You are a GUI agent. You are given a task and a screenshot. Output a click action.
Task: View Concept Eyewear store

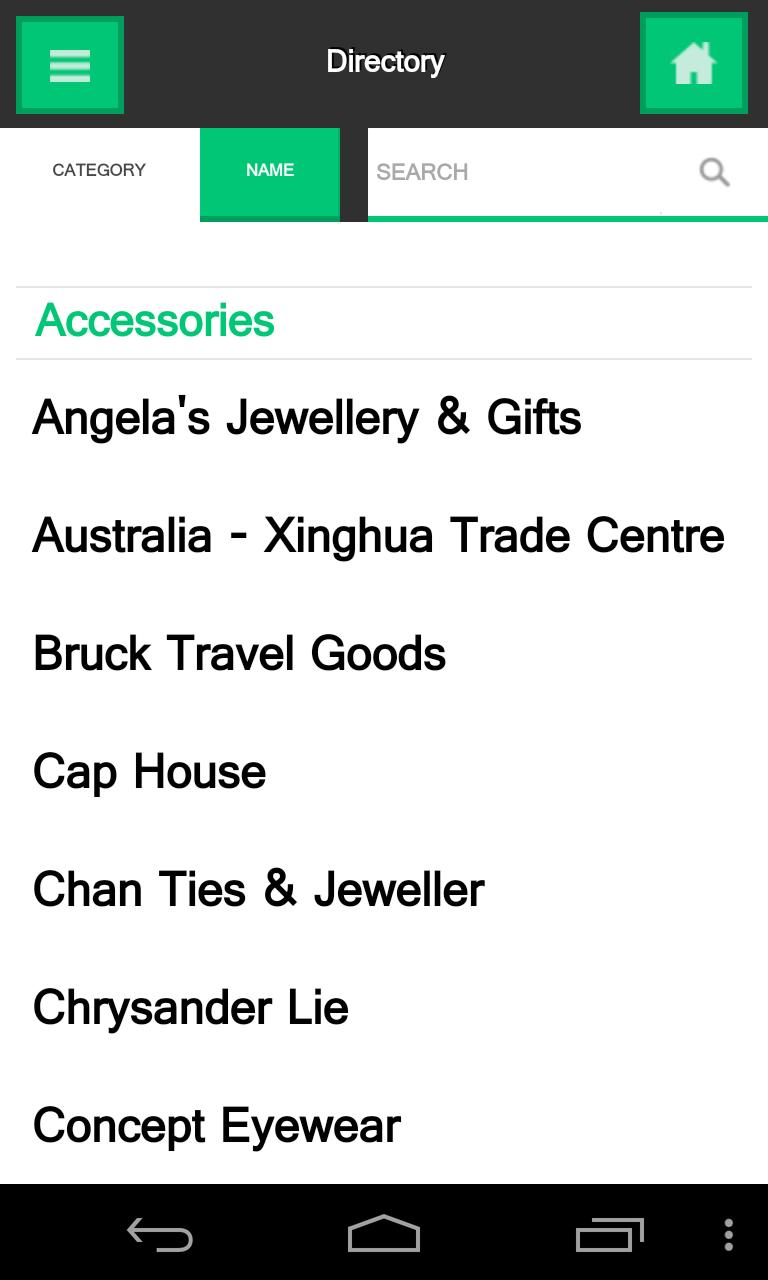coord(216,1126)
